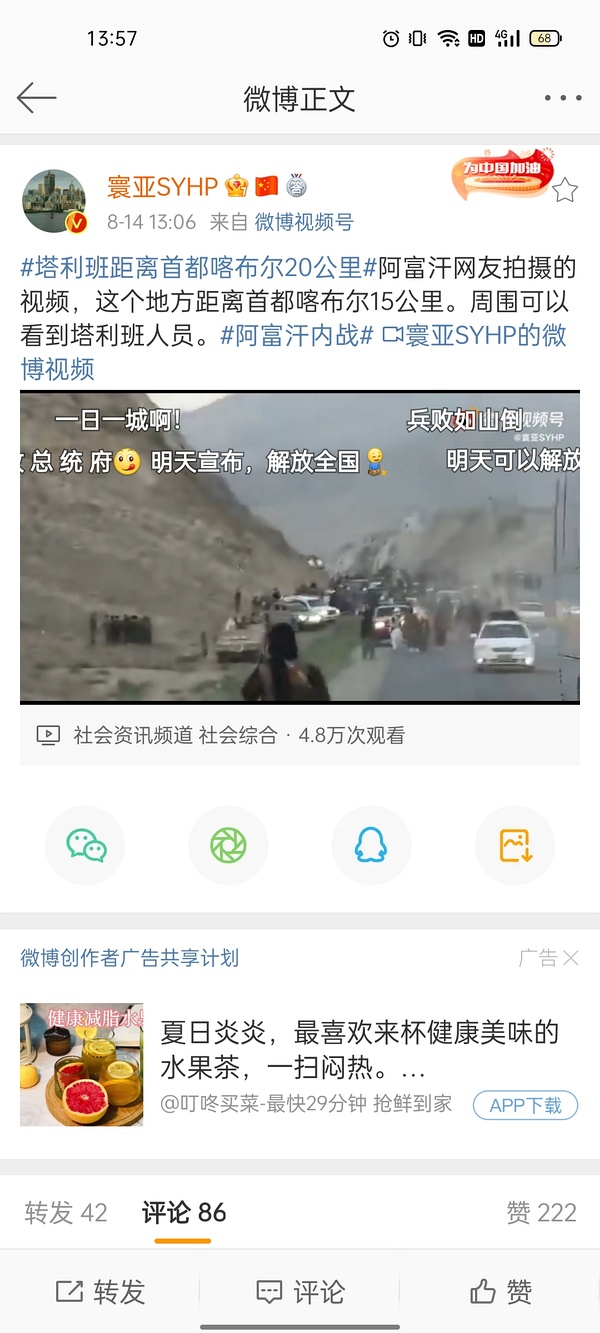This screenshot has width=600, height=1333.
Task: Repost with the bottom 转发 button
Action: point(100,1291)
